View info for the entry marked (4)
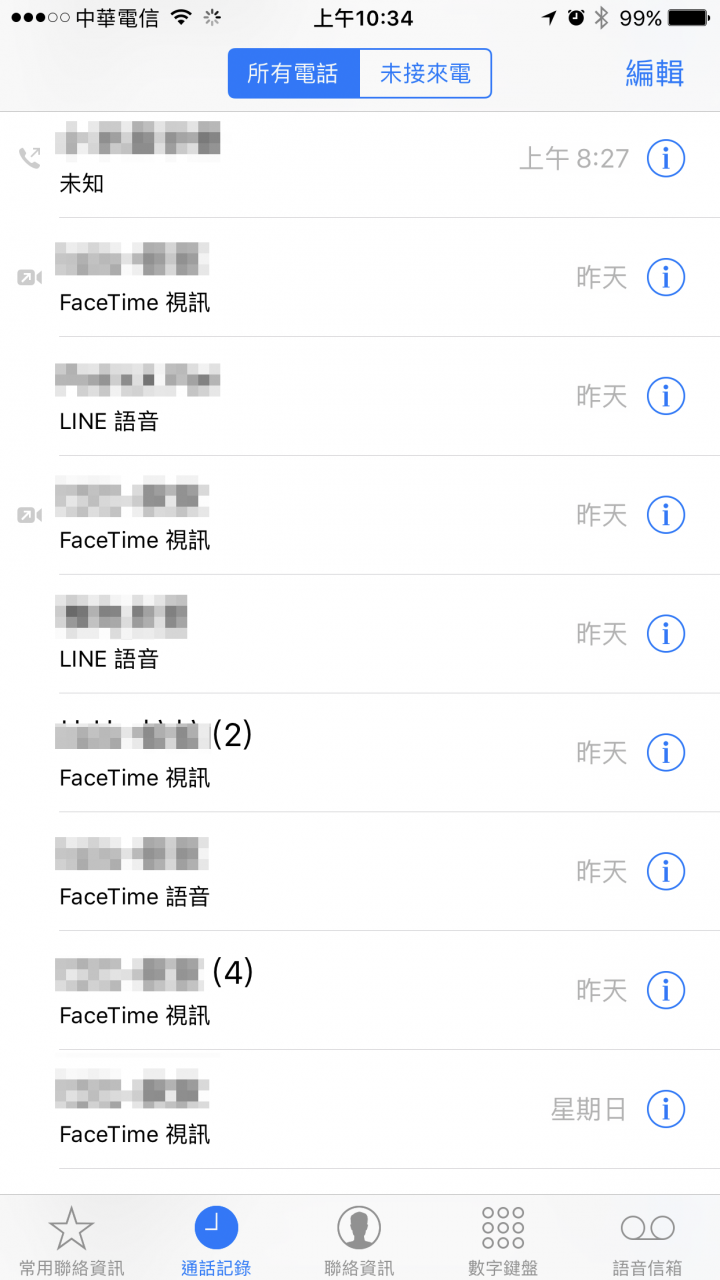720x1280 pixels. [666, 990]
